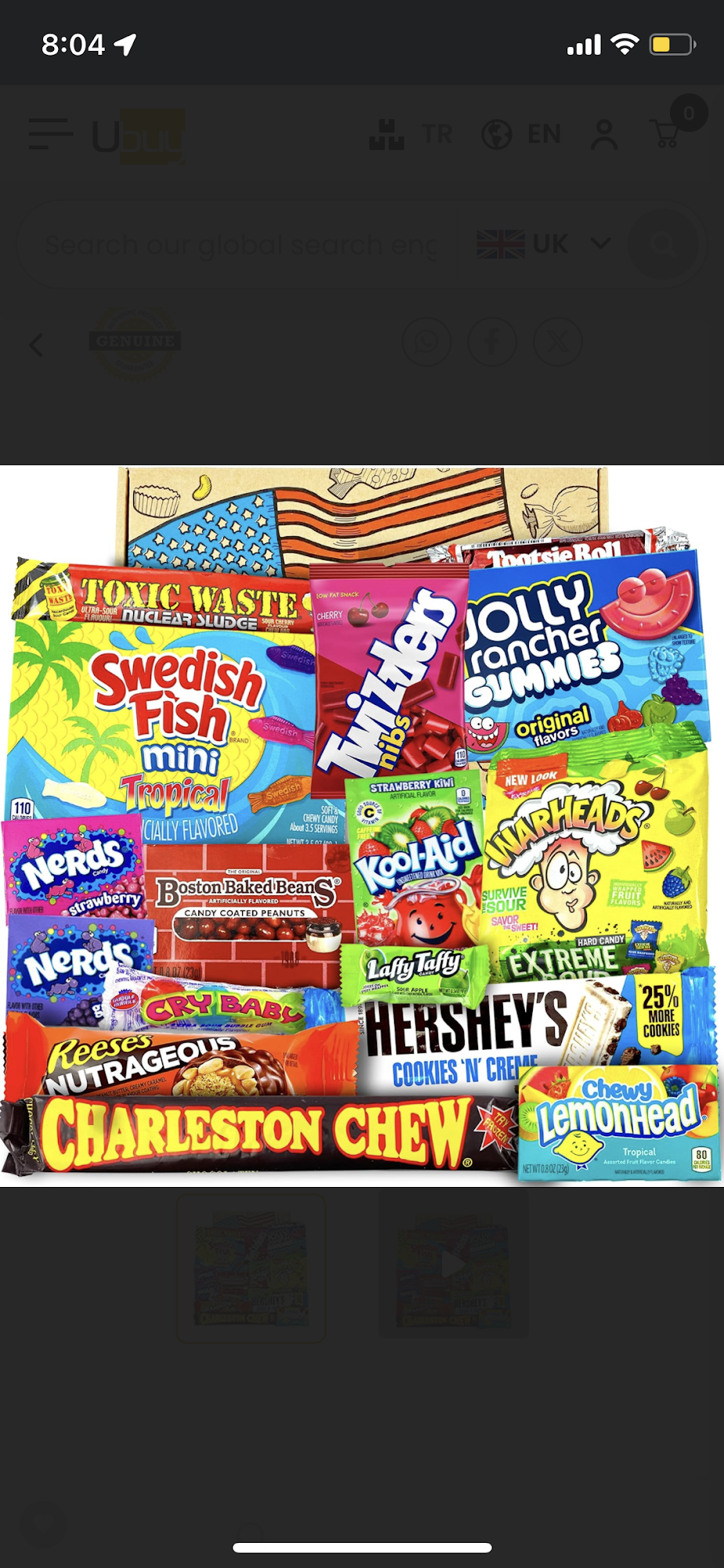Open the TR country selector
This screenshot has height=1568, width=724.
click(411, 134)
